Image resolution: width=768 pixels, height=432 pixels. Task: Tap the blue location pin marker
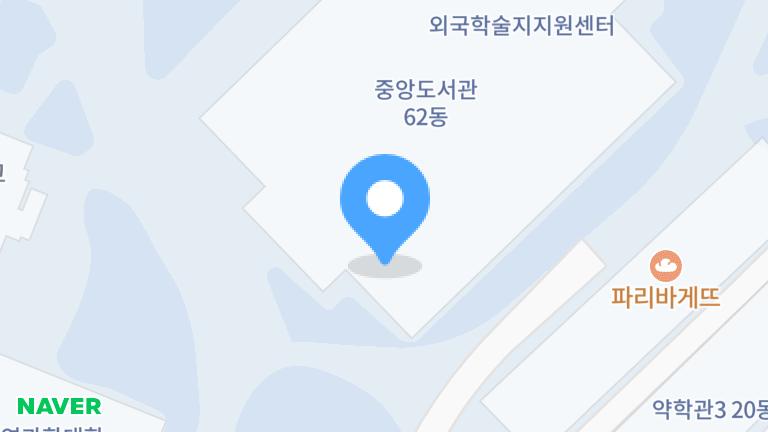[385, 203]
